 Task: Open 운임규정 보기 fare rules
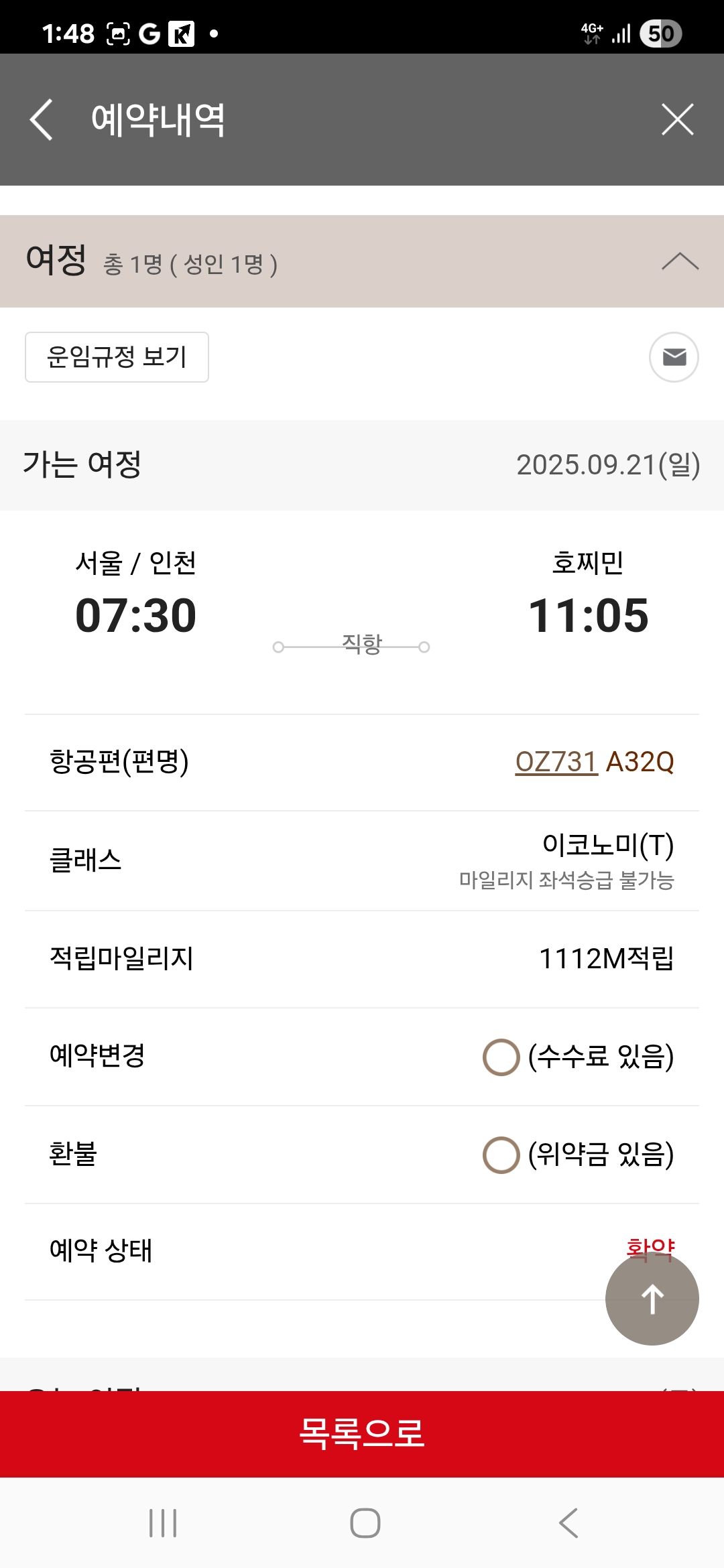(117, 357)
